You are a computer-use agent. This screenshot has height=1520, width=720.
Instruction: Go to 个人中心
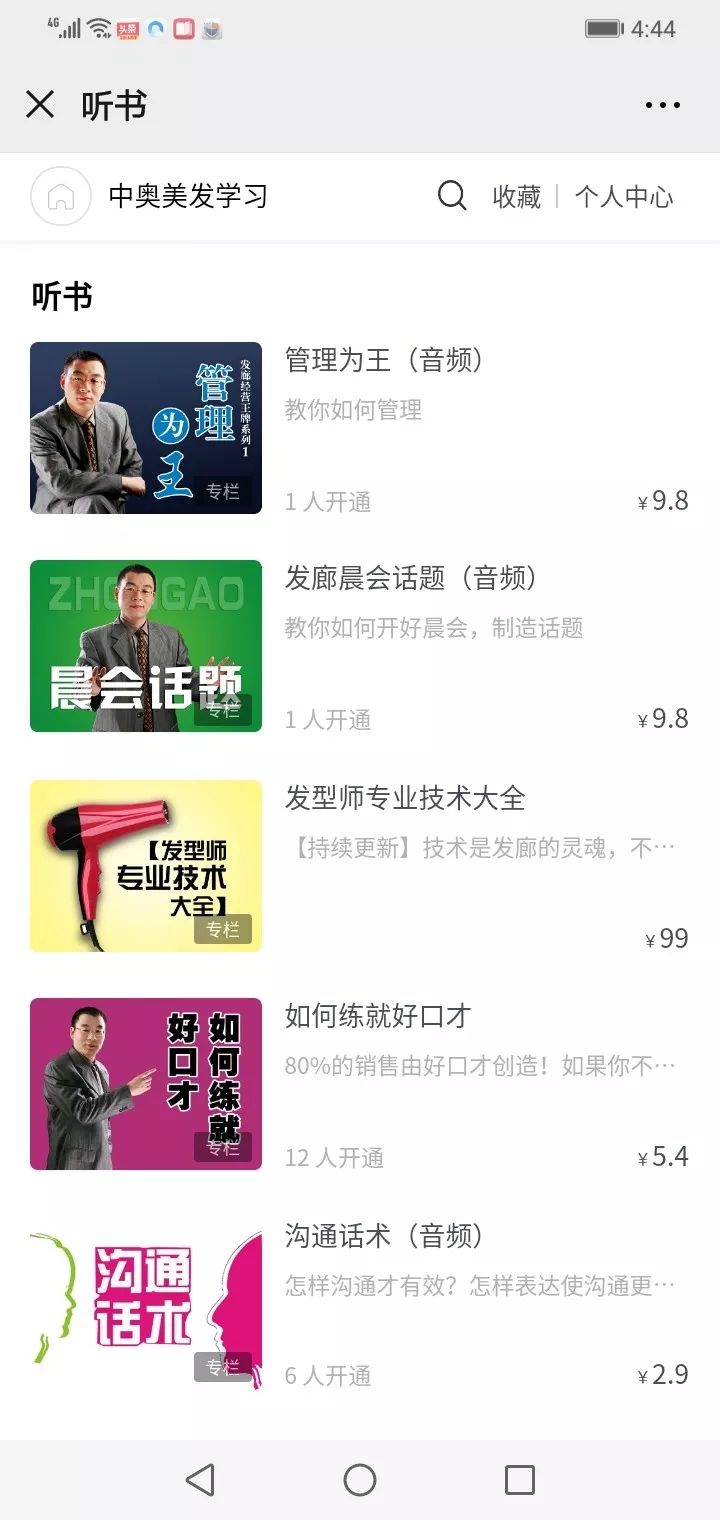coord(623,197)
